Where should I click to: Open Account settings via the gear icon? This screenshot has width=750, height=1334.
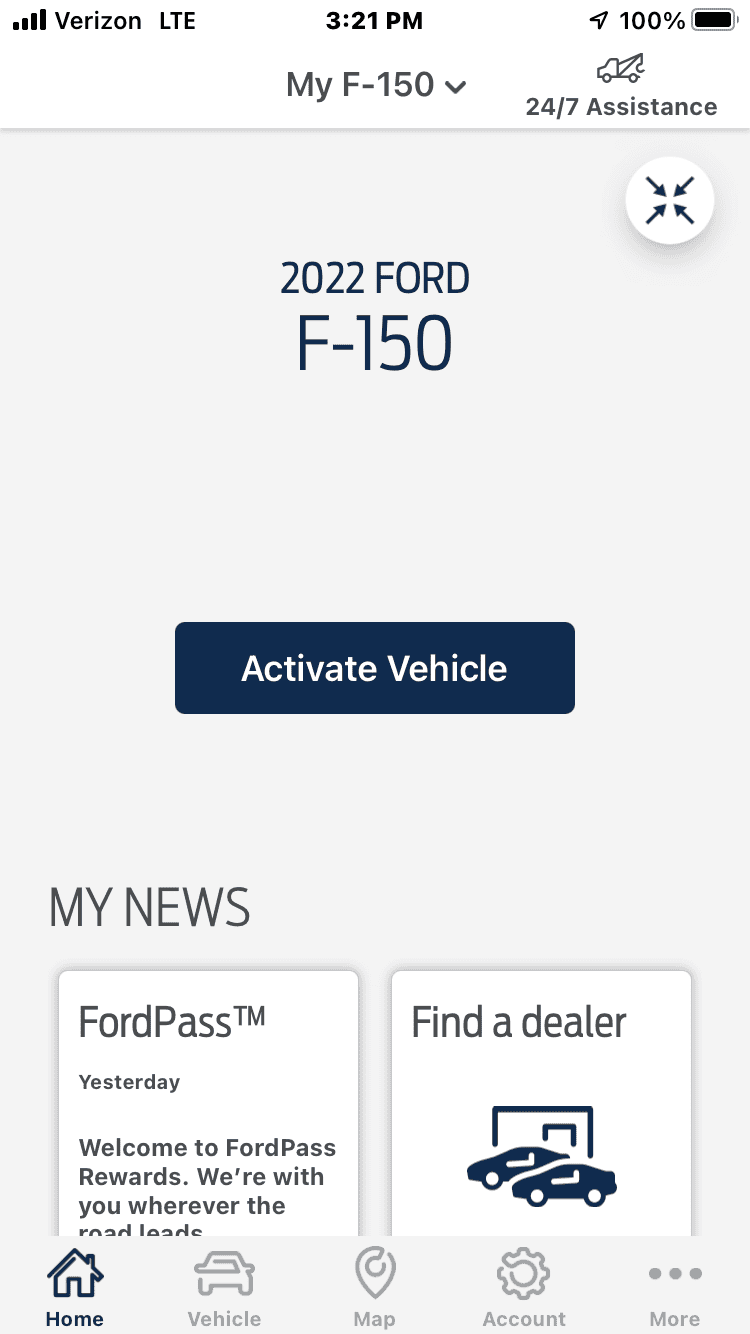coord(524,1272)
